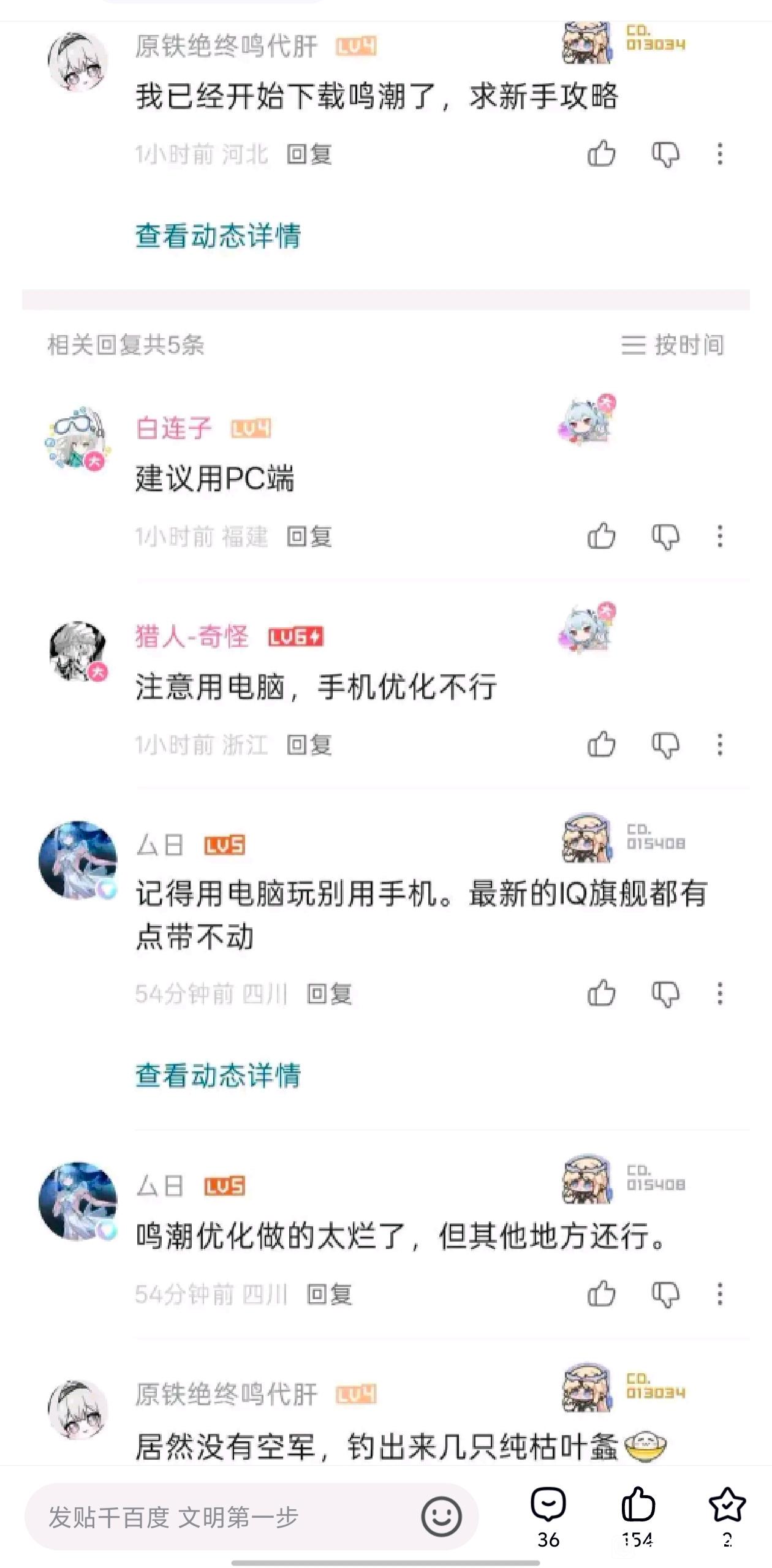772x1568 pixels.
Task: Dislike 猎人-奇怪's phone optimization comment
Action: (x=665, y=745)
